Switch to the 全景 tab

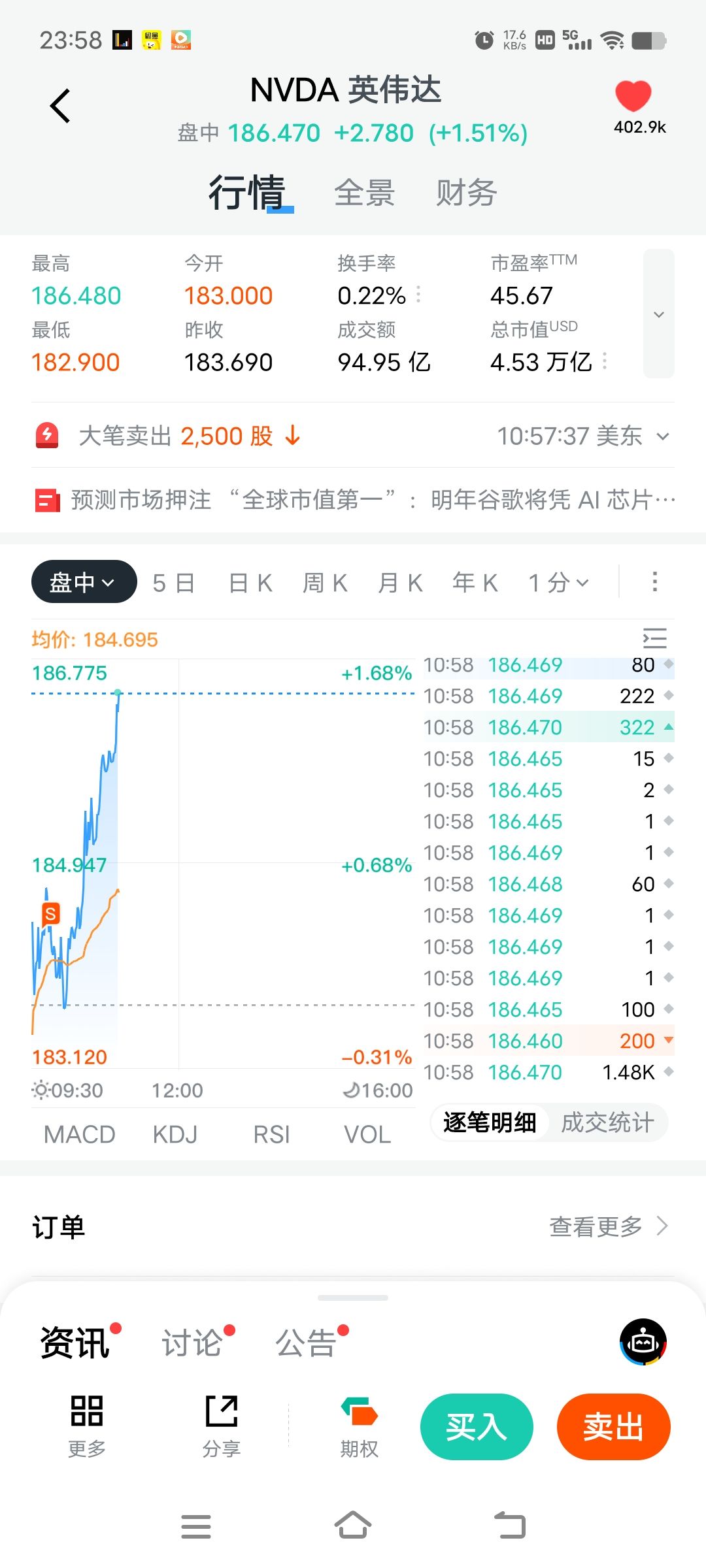click(364, 193)
